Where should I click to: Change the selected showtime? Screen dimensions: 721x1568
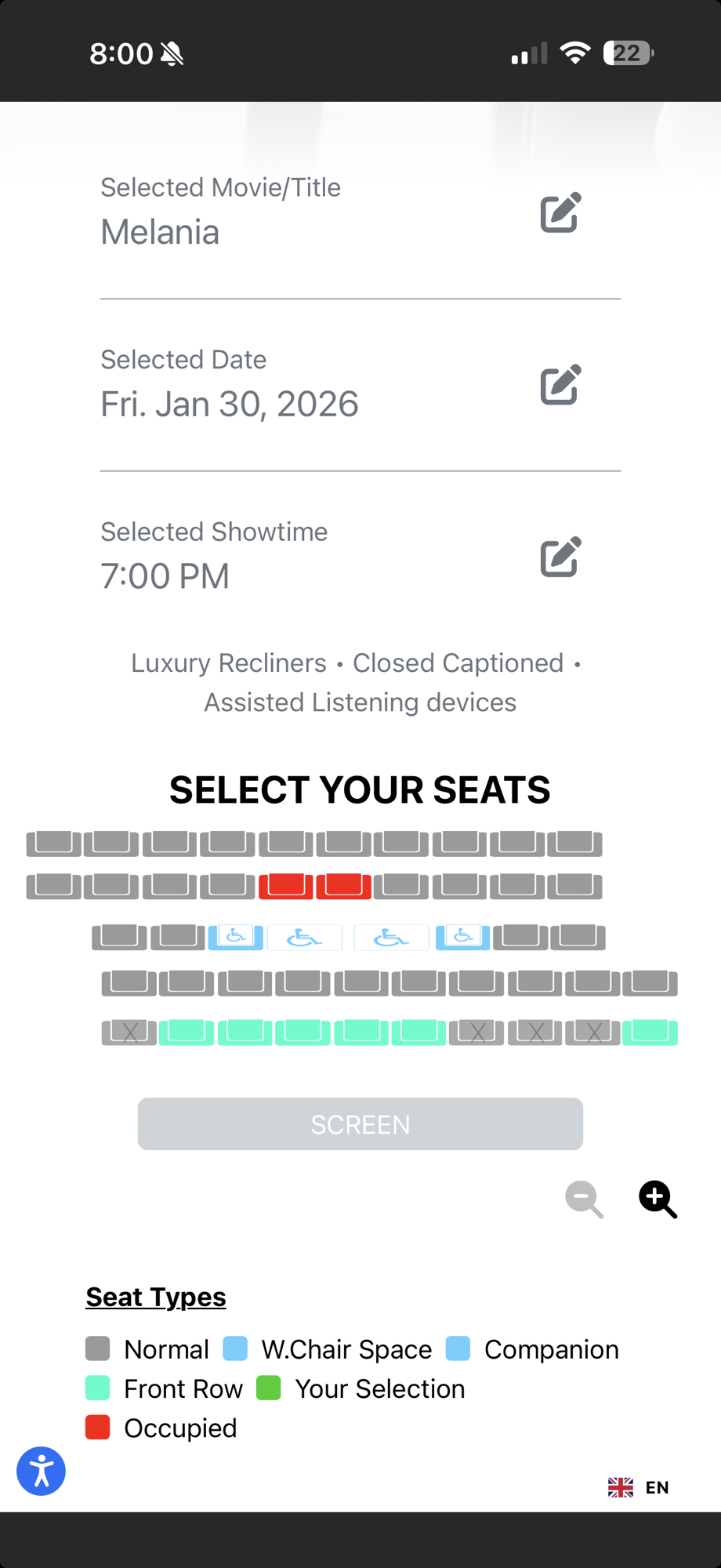click(x=560, y=557)
